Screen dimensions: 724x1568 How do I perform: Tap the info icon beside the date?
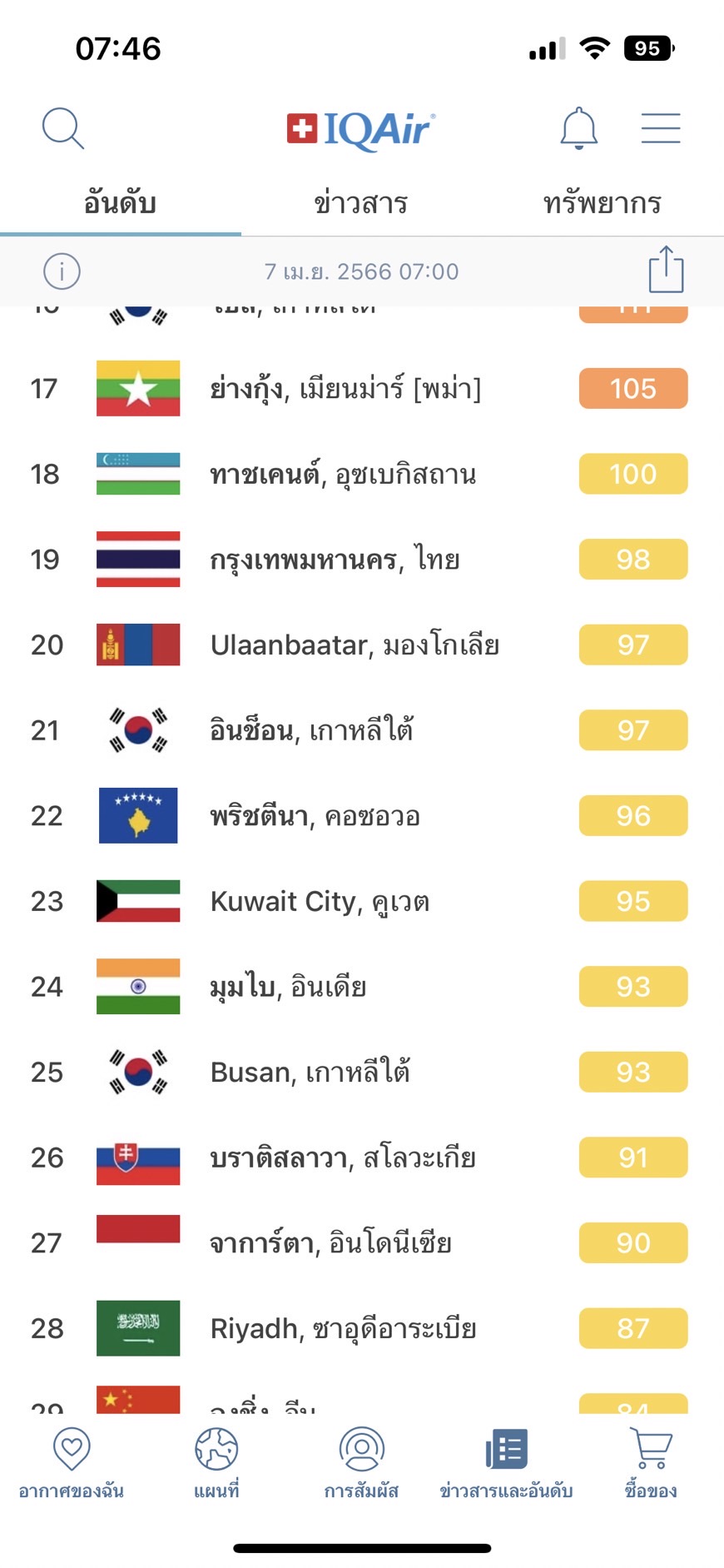click(x=62, y=271)
